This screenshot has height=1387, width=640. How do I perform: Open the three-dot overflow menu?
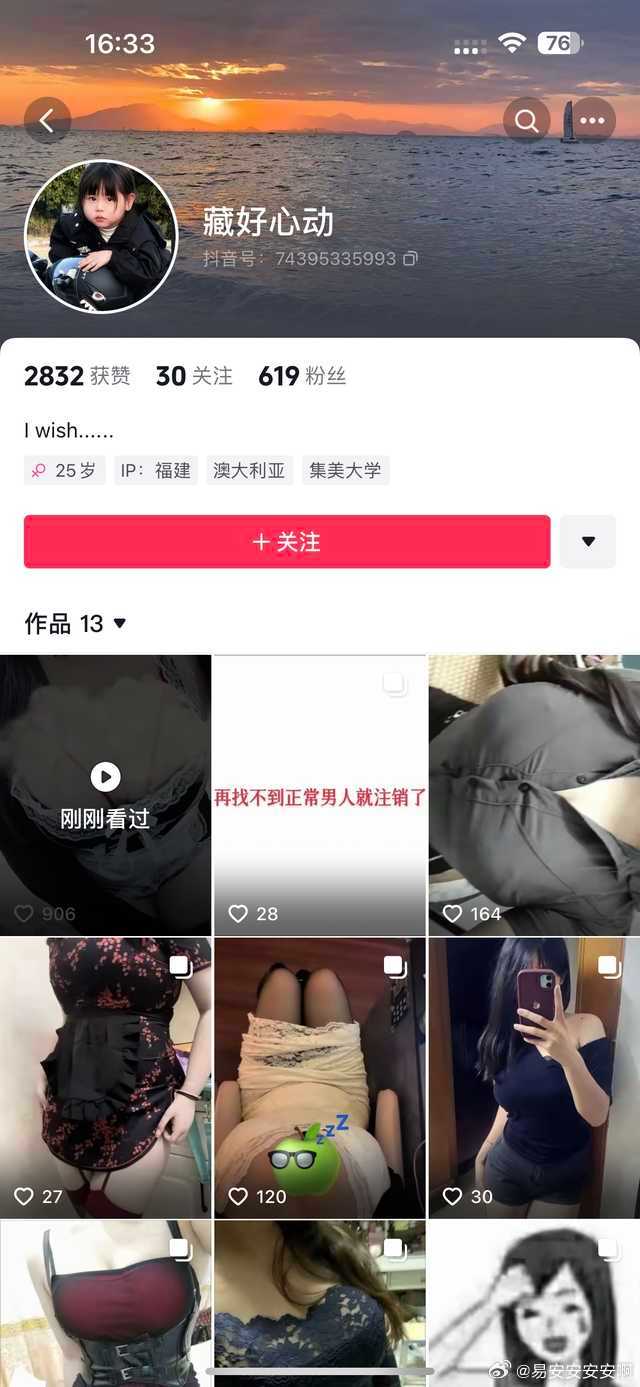click(x=592, y=120)
